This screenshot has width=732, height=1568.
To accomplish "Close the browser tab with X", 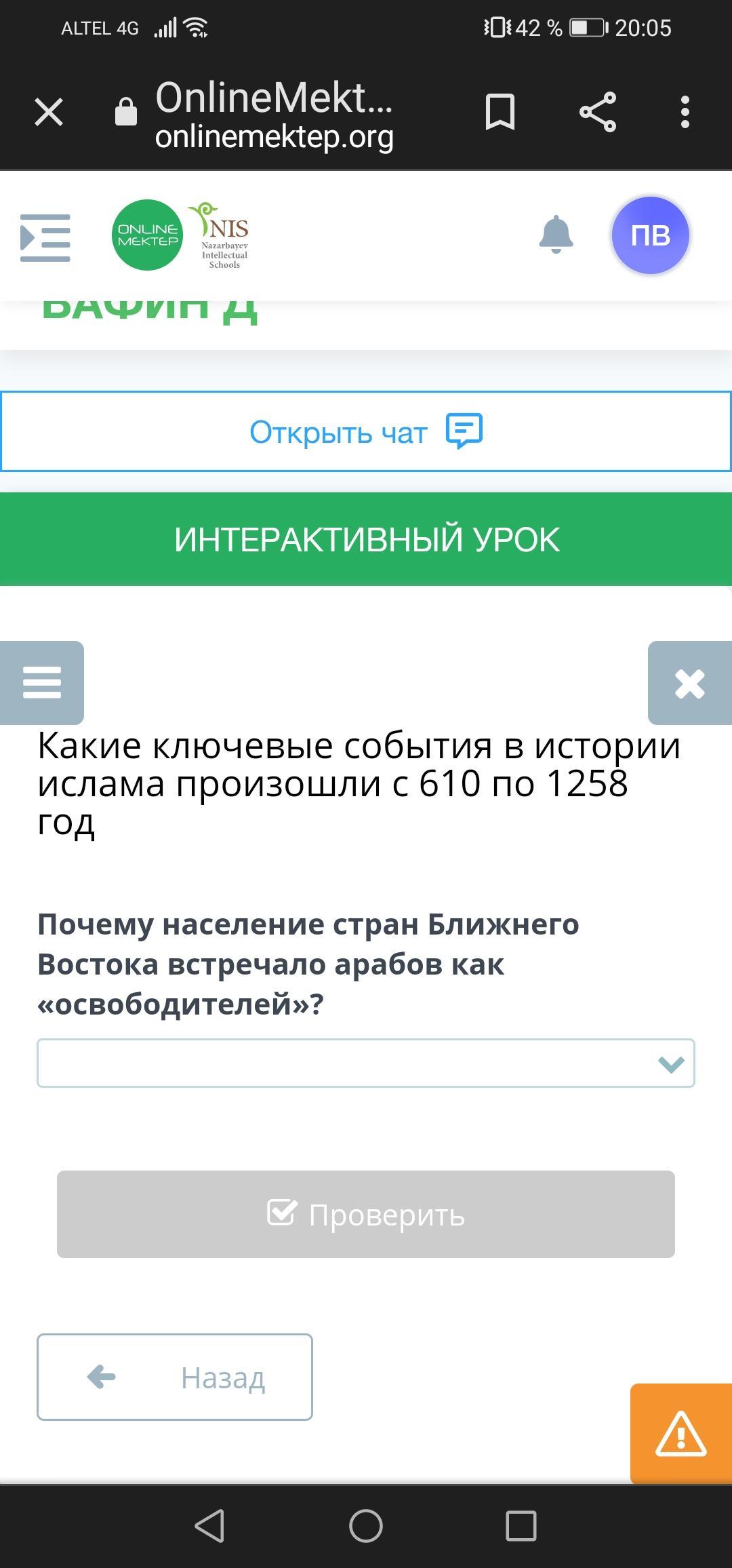I will point(49,112).
